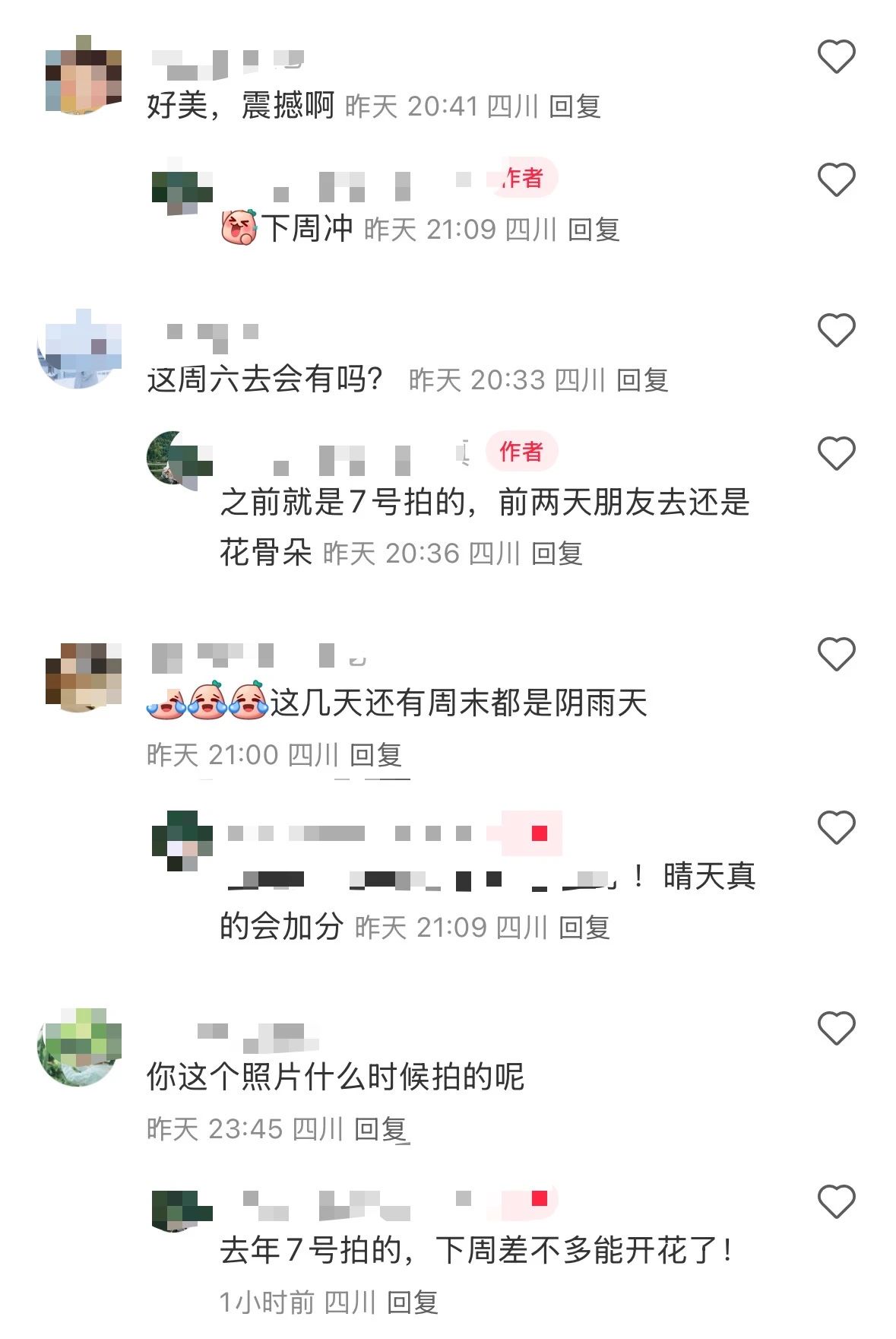The height and width of the screenshot is (1339, 896).
Task: Like the comment 你这个照片什么时候拍的呢
Action: click(836, 1028)
